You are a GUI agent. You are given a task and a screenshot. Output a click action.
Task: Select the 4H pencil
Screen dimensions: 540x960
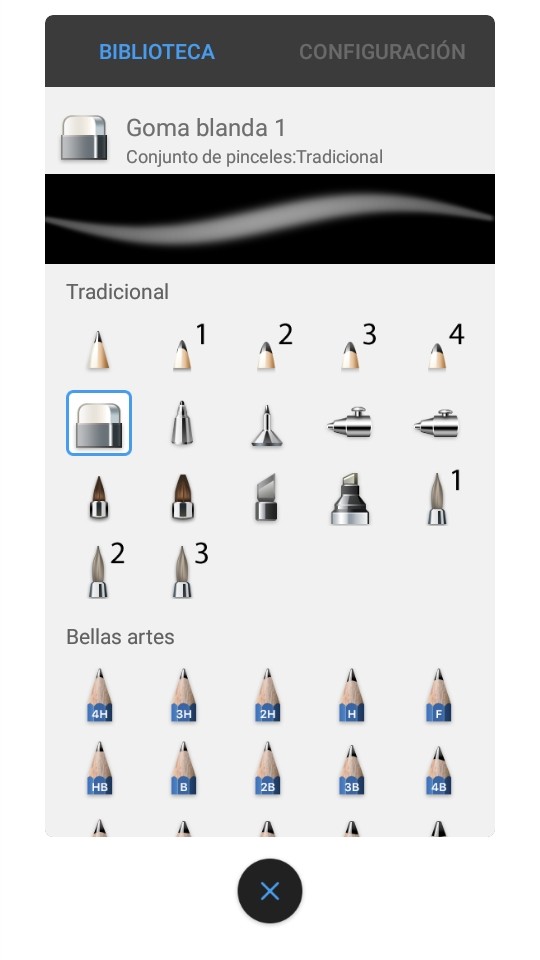coord(99,695)
